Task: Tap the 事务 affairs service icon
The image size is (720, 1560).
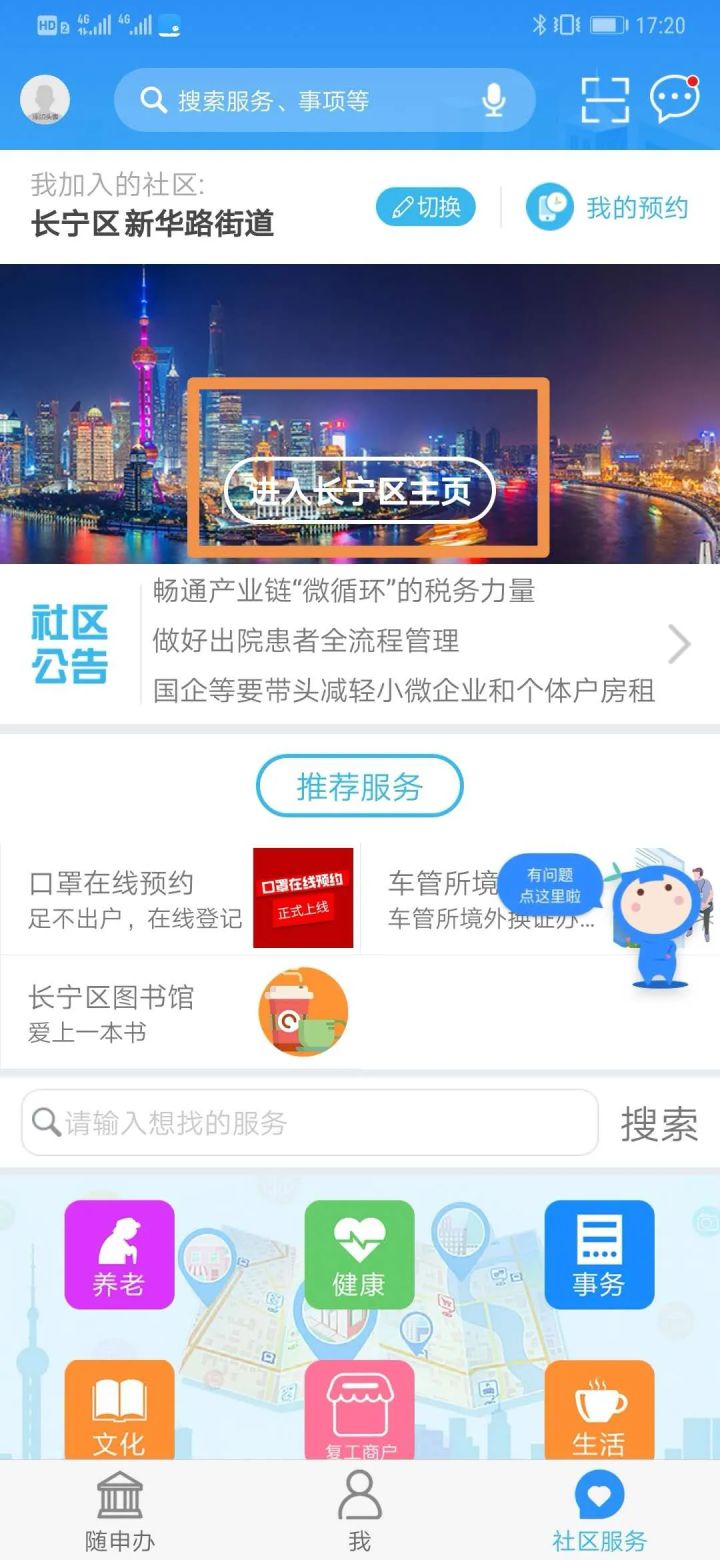Action: [x=598, y=1255]
